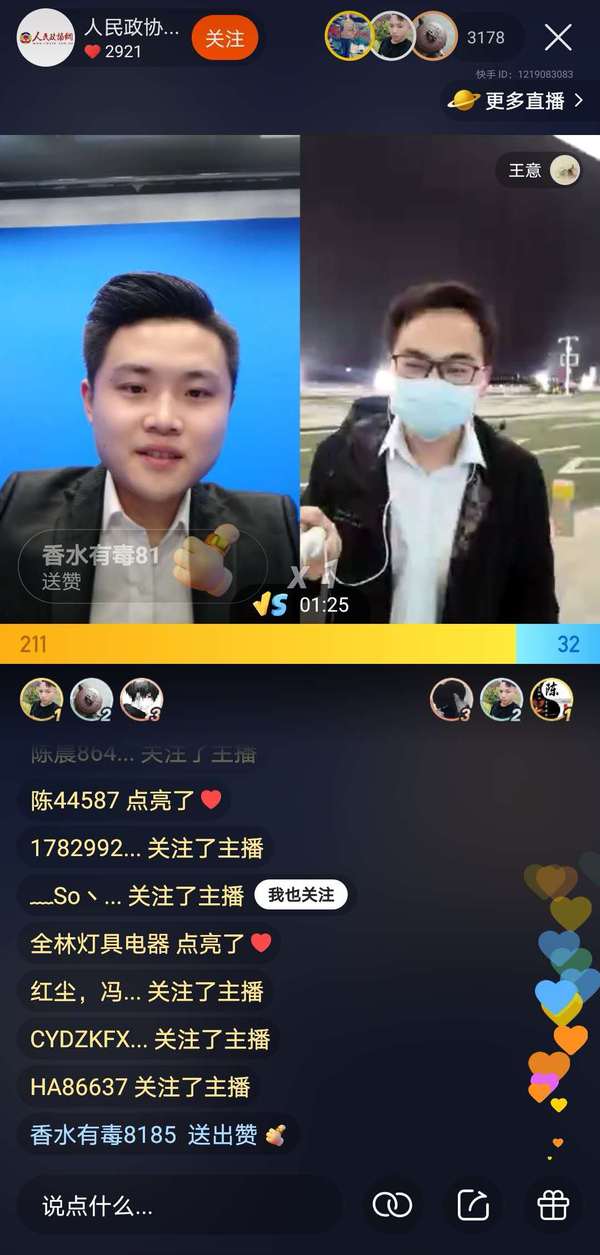Tap 我也关注 to follow too
This screenshot has height=1255, width=600.
tap(301, 895)
